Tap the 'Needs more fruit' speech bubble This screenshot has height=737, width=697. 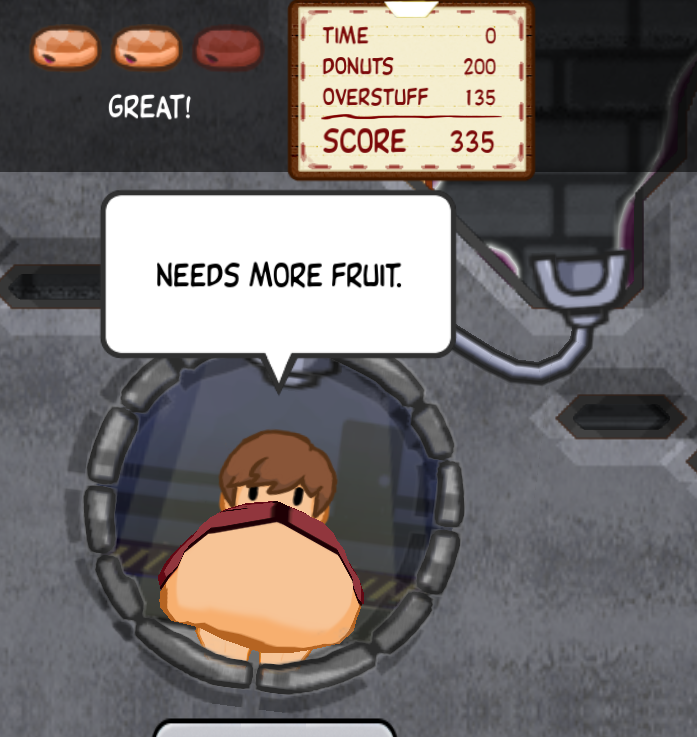[278, 275]
